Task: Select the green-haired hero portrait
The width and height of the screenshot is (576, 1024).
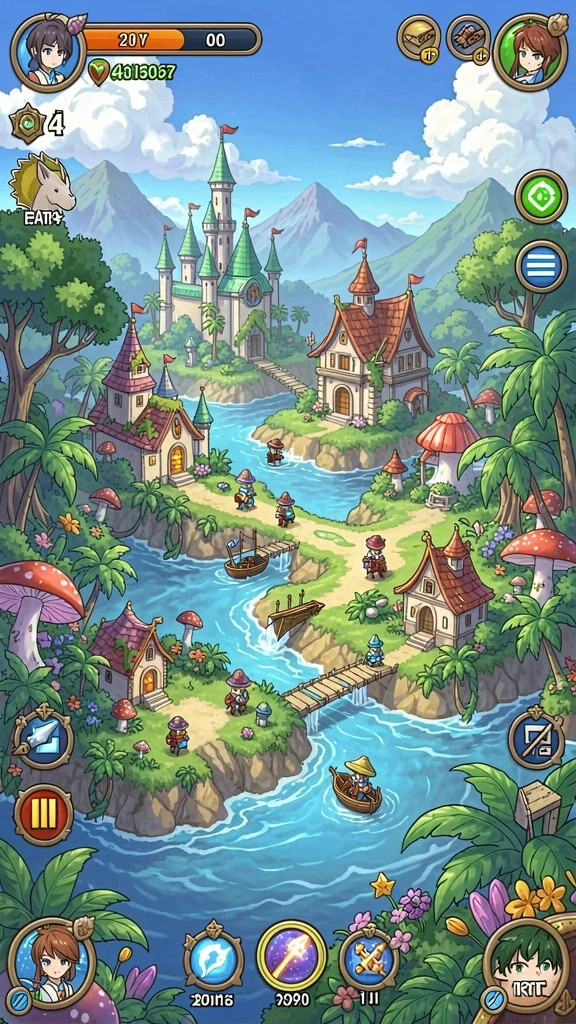Action: (x=526, y=965)
